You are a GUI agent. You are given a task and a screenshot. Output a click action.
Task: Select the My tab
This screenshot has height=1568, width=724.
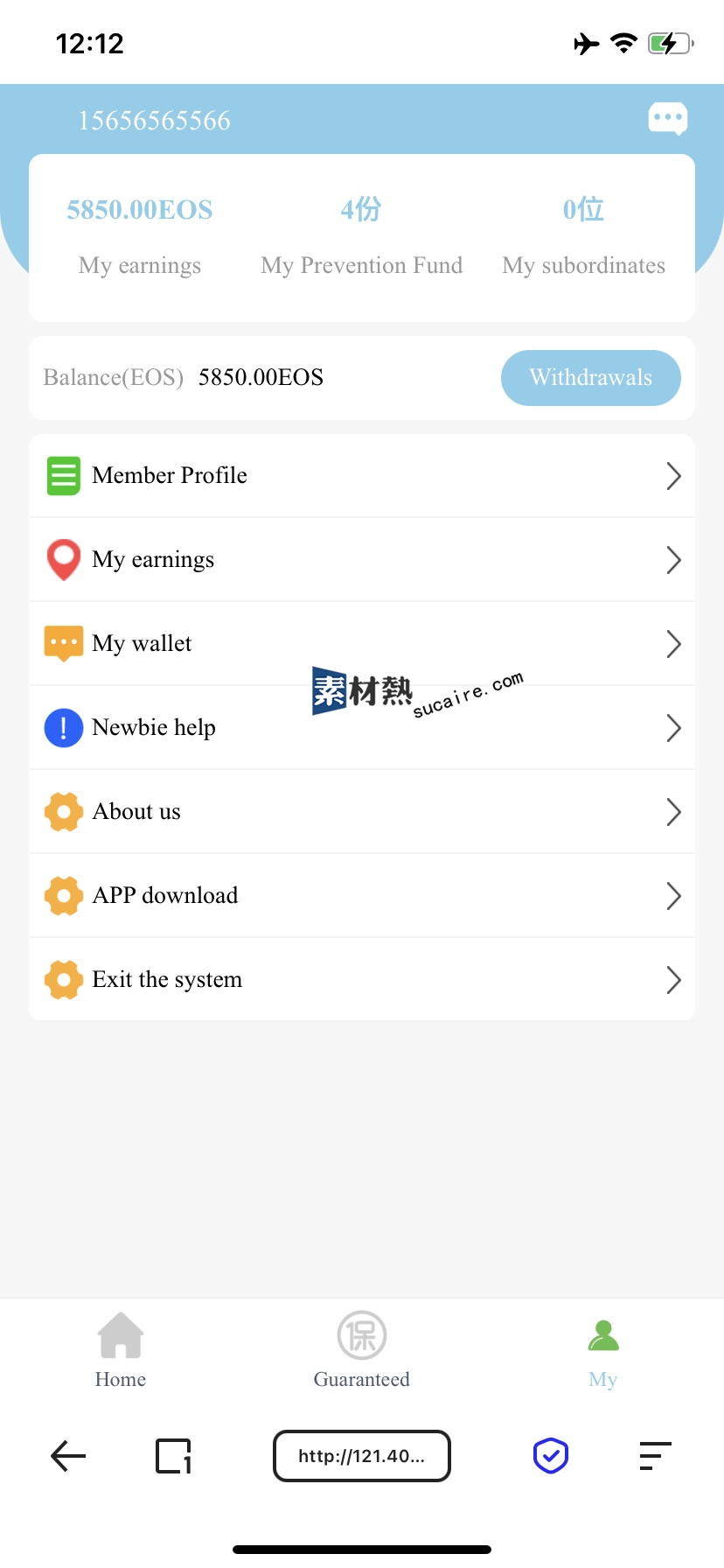602,1350
